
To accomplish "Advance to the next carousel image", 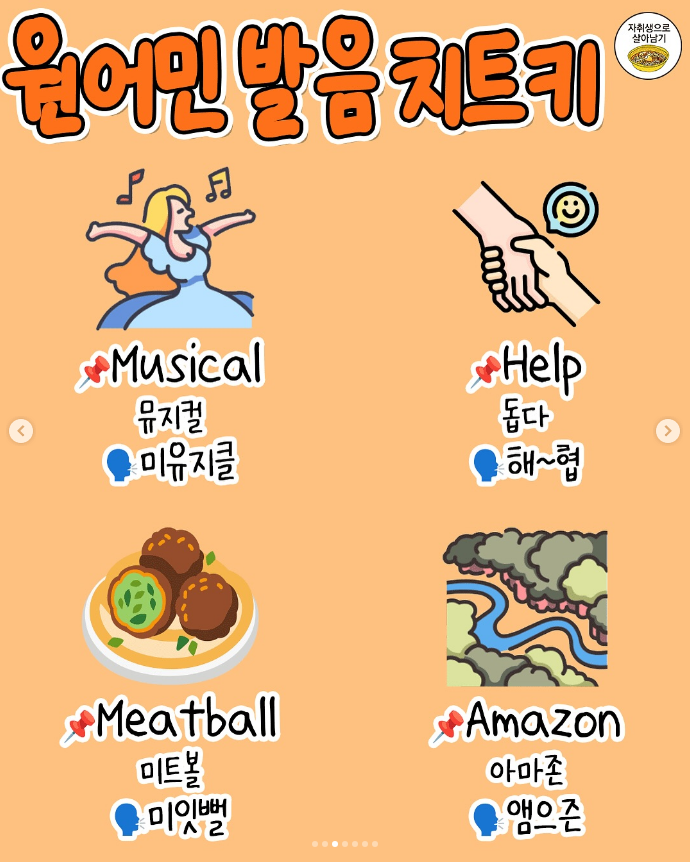I will coord(668,431).
